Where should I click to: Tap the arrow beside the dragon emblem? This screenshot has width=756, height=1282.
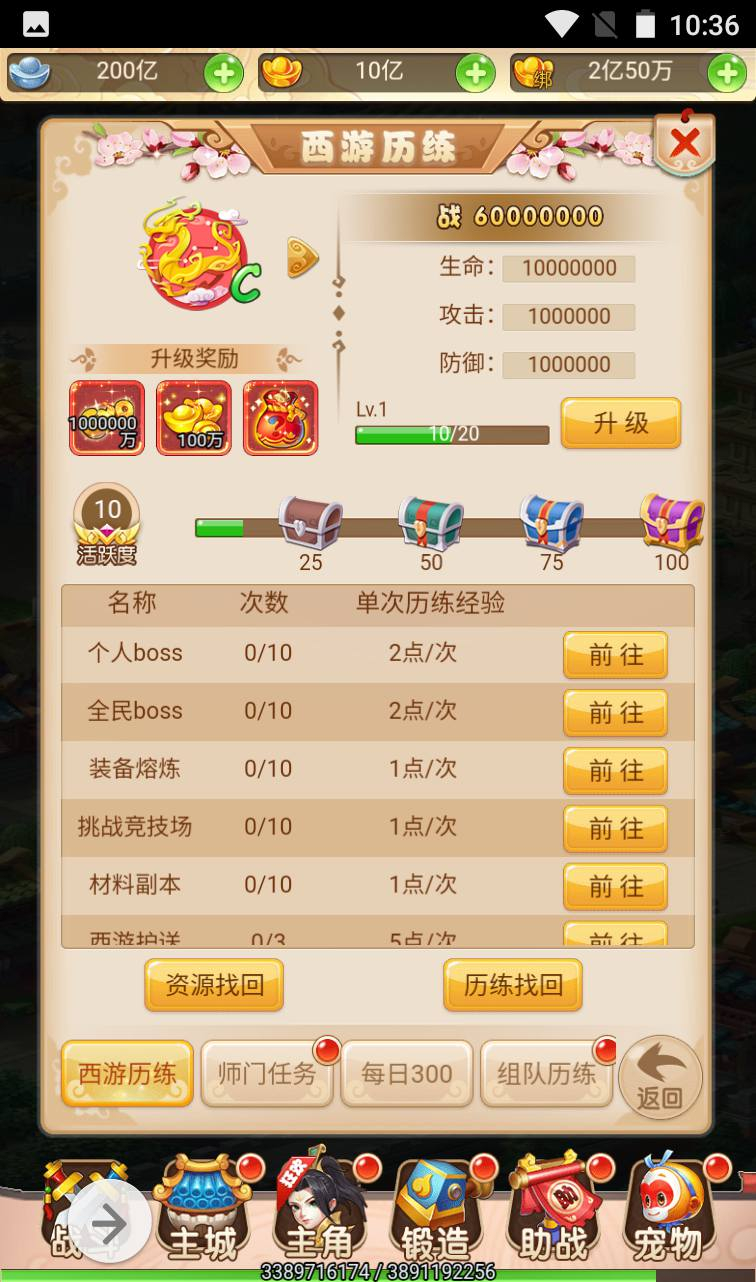pos(302,257)
